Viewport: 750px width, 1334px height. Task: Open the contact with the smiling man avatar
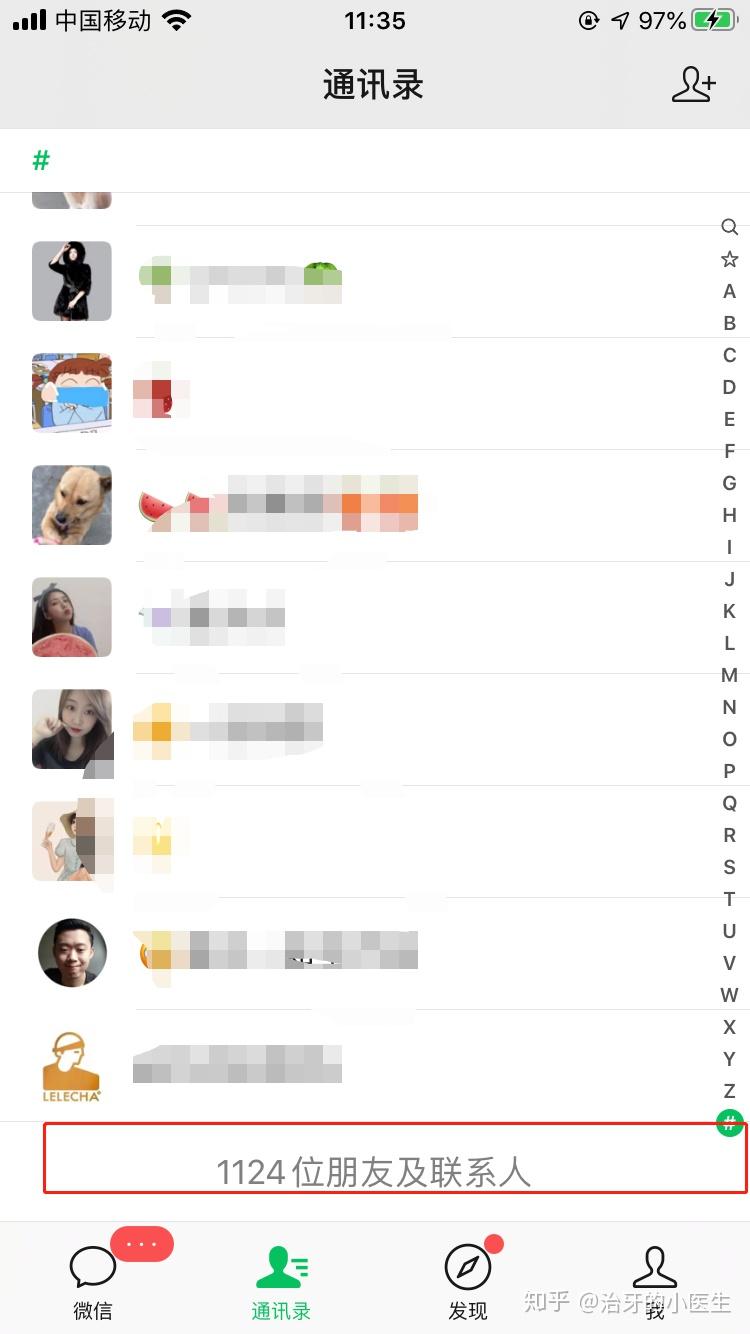coord(375,953)
